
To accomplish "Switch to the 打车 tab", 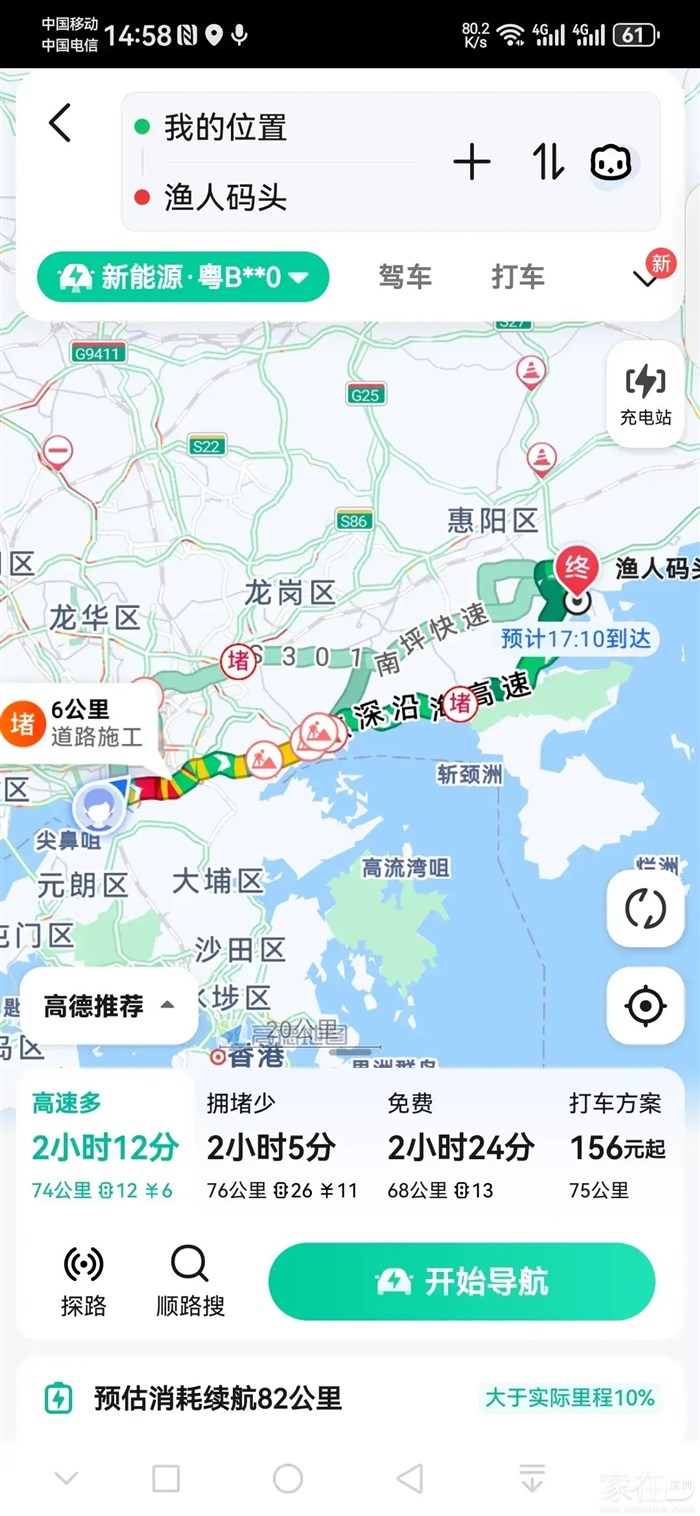I will (518, 277).
